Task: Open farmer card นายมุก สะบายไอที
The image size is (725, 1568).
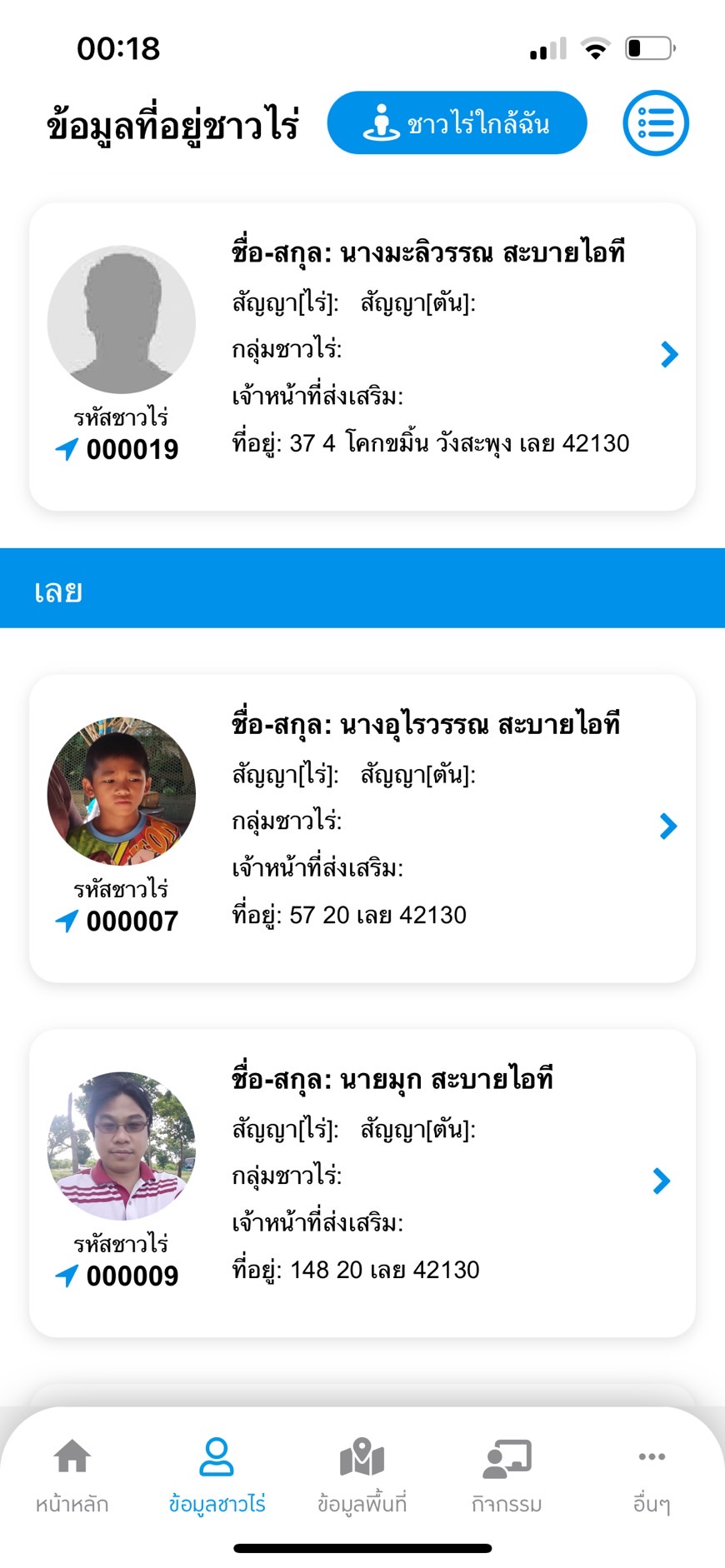Action: tap(662, 1181)
